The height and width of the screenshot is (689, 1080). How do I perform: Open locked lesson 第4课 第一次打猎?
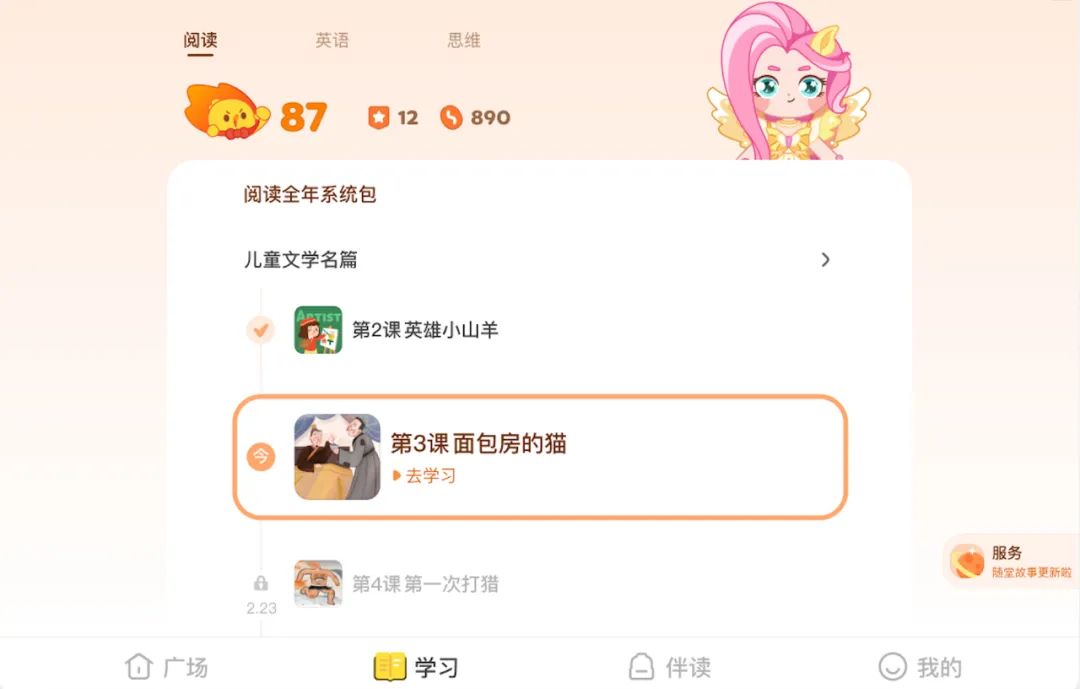point(424,584)
